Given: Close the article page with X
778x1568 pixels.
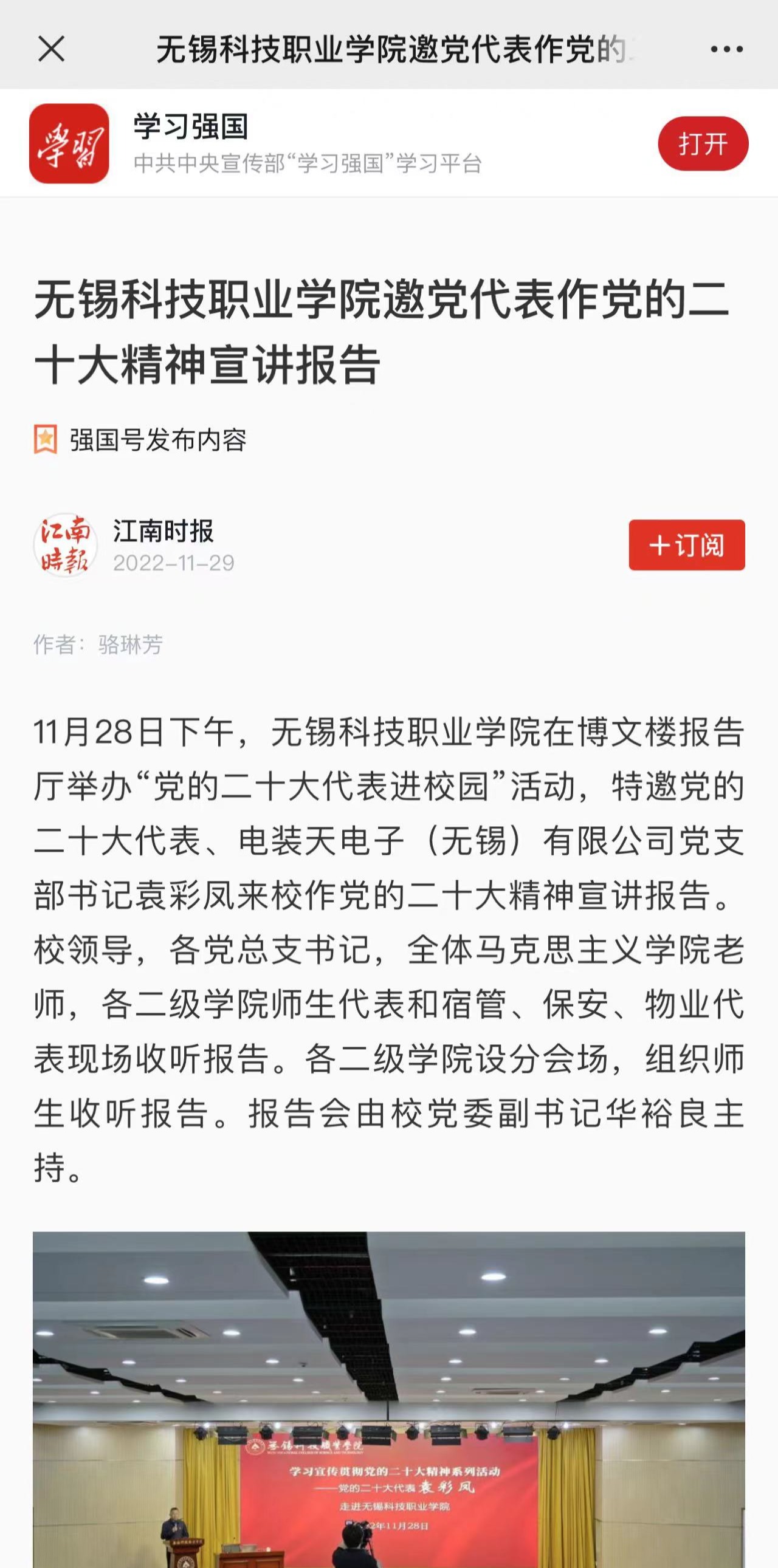Looking at the screenshot, I should 51,49.
